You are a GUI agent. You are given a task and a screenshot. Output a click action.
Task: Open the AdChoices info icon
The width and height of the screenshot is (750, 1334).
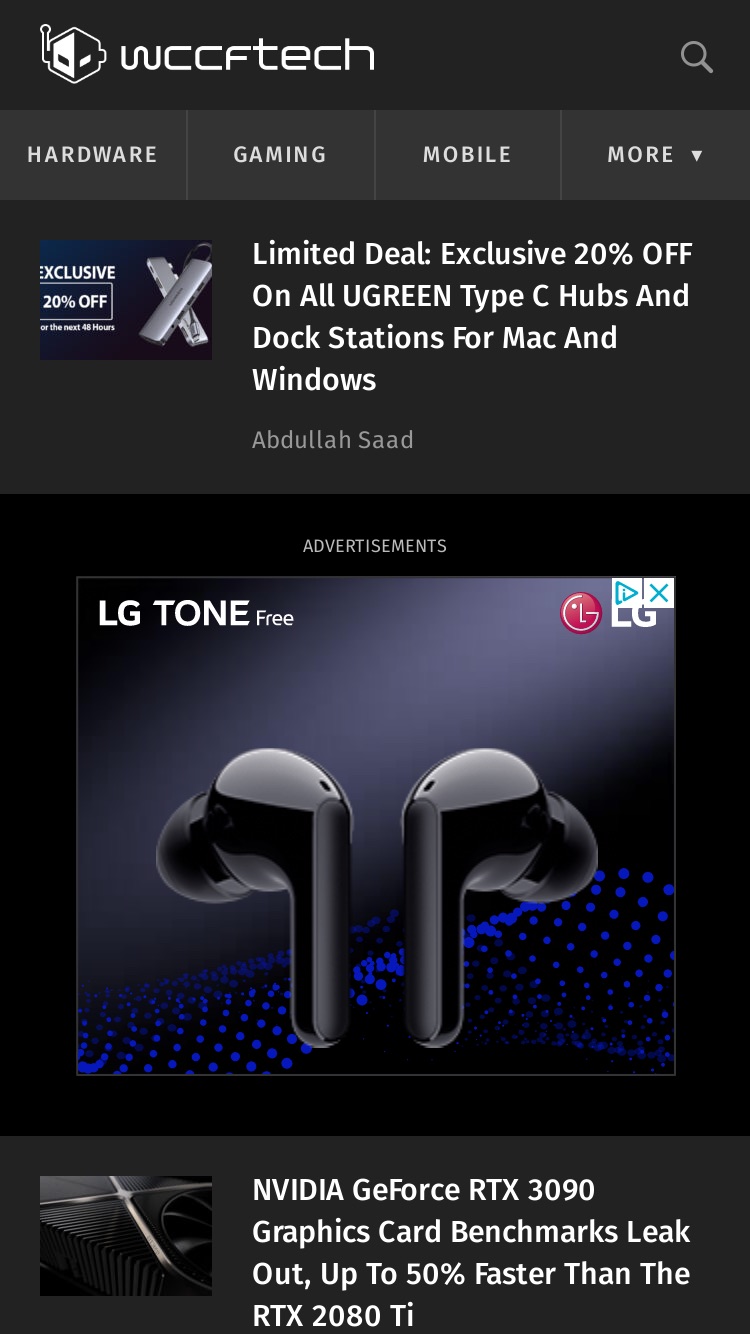click(x=627, y=592)
